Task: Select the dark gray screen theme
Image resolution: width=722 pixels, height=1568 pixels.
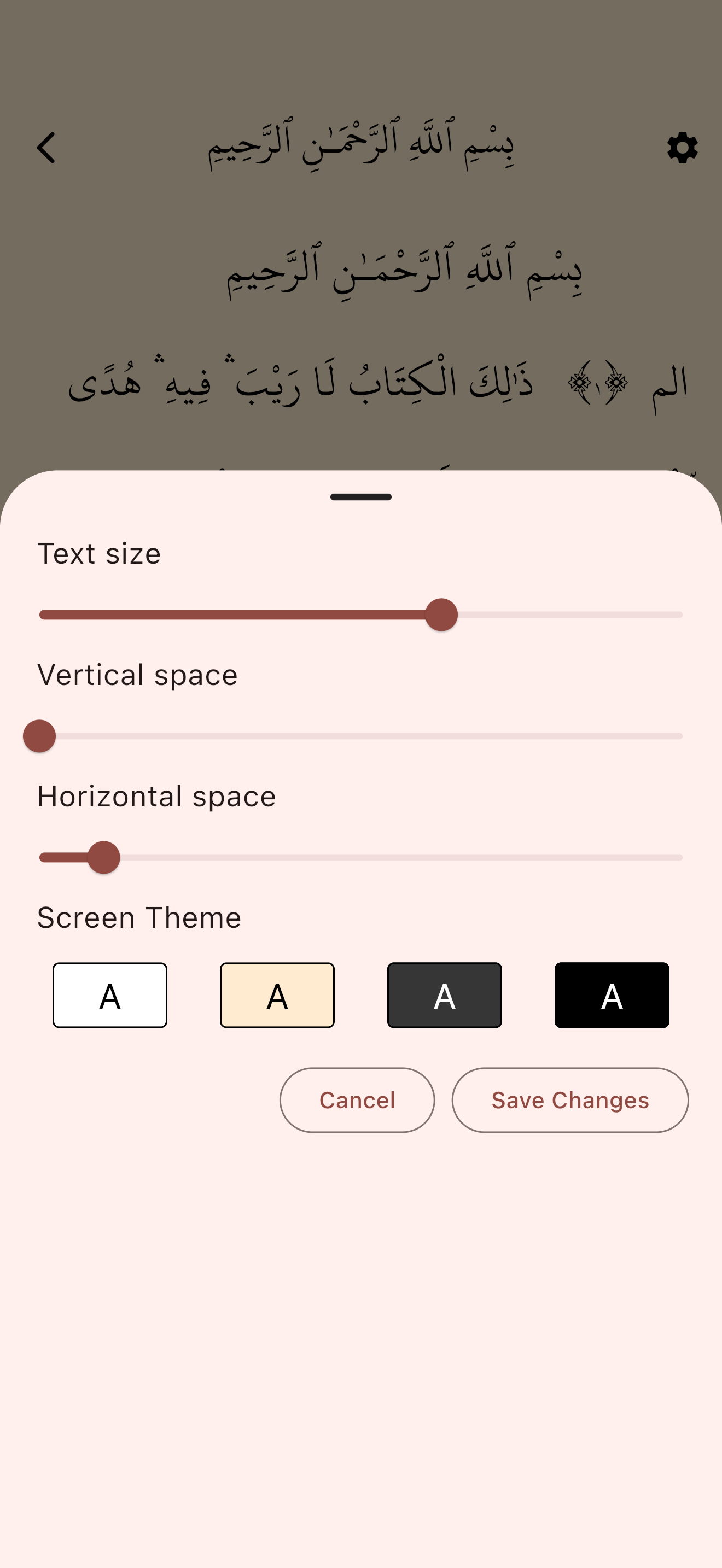Action: 444,995
